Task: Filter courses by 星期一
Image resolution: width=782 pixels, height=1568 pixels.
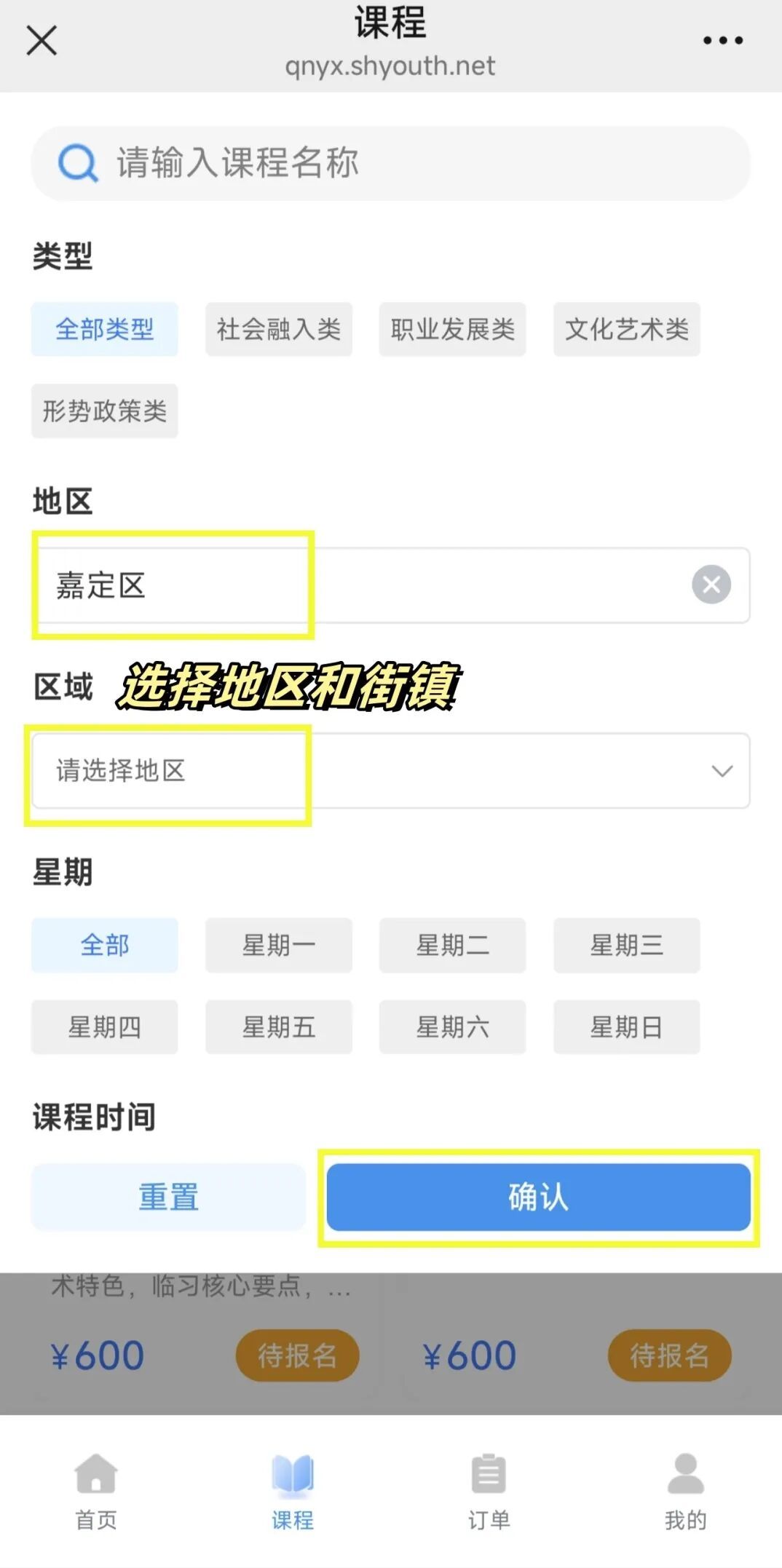Action: (x=278, y=945)
